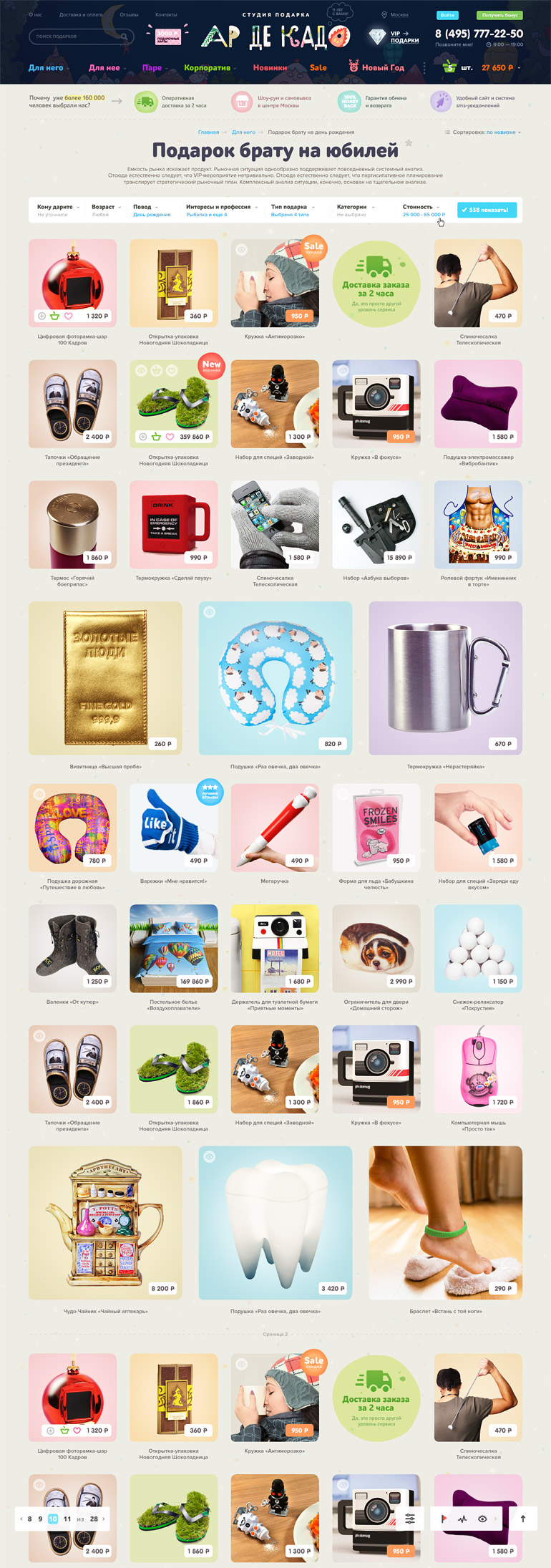551x1568 pixels.
Task: Open the Для него category
Action: [47, 68]
